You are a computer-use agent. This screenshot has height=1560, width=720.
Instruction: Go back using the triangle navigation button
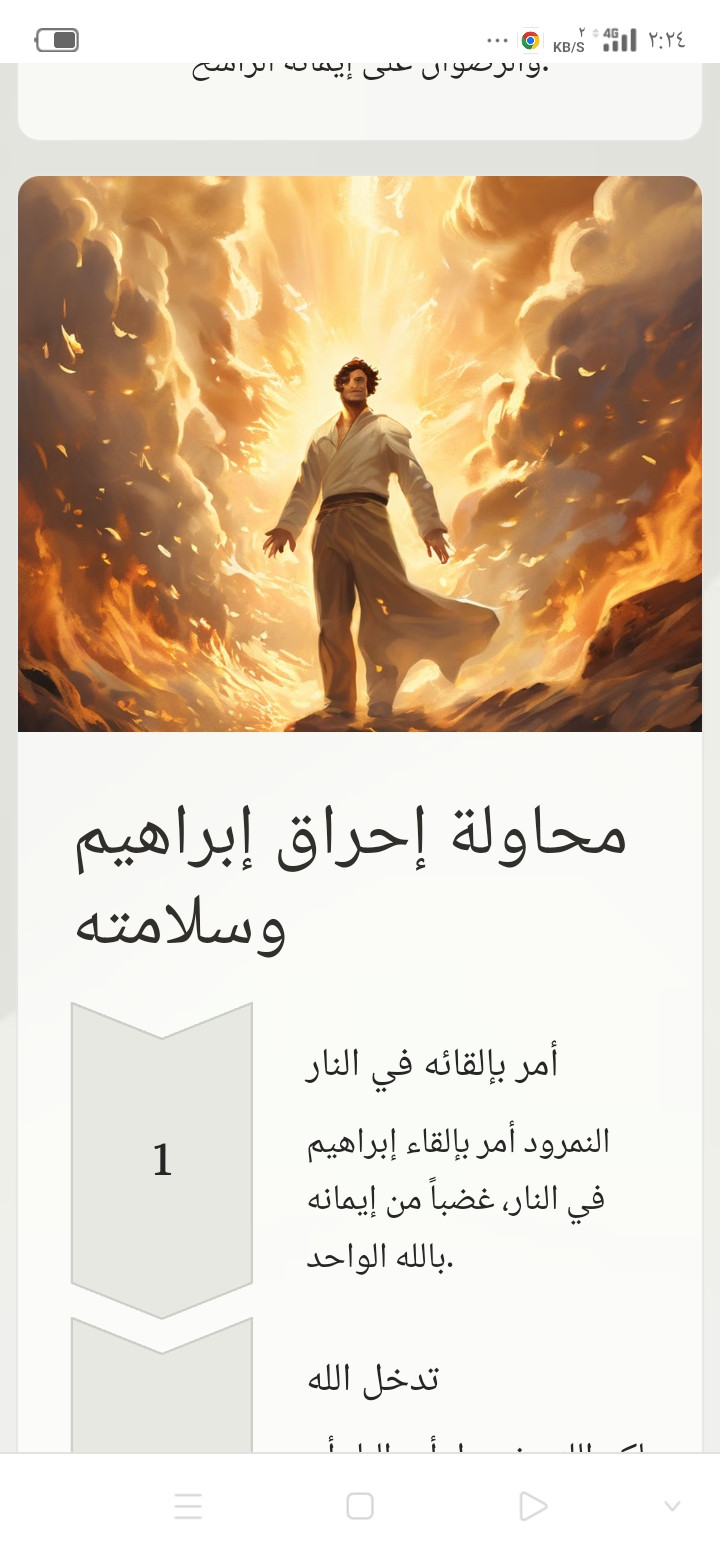tap(533, 1506)
